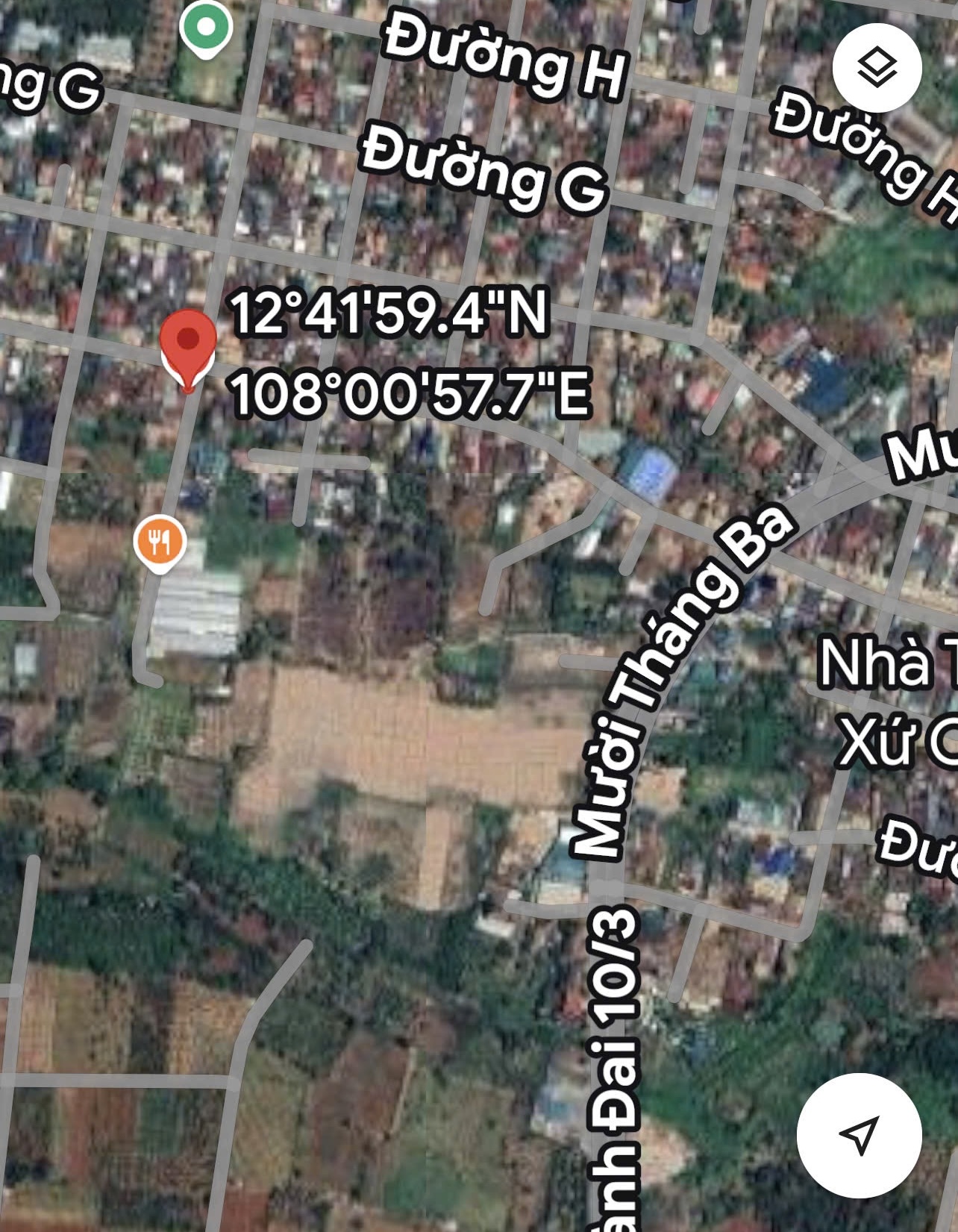The width and height of the screenshot is (958, 1232).
Task: Center map on my location
Action: tap(859, 1135)
